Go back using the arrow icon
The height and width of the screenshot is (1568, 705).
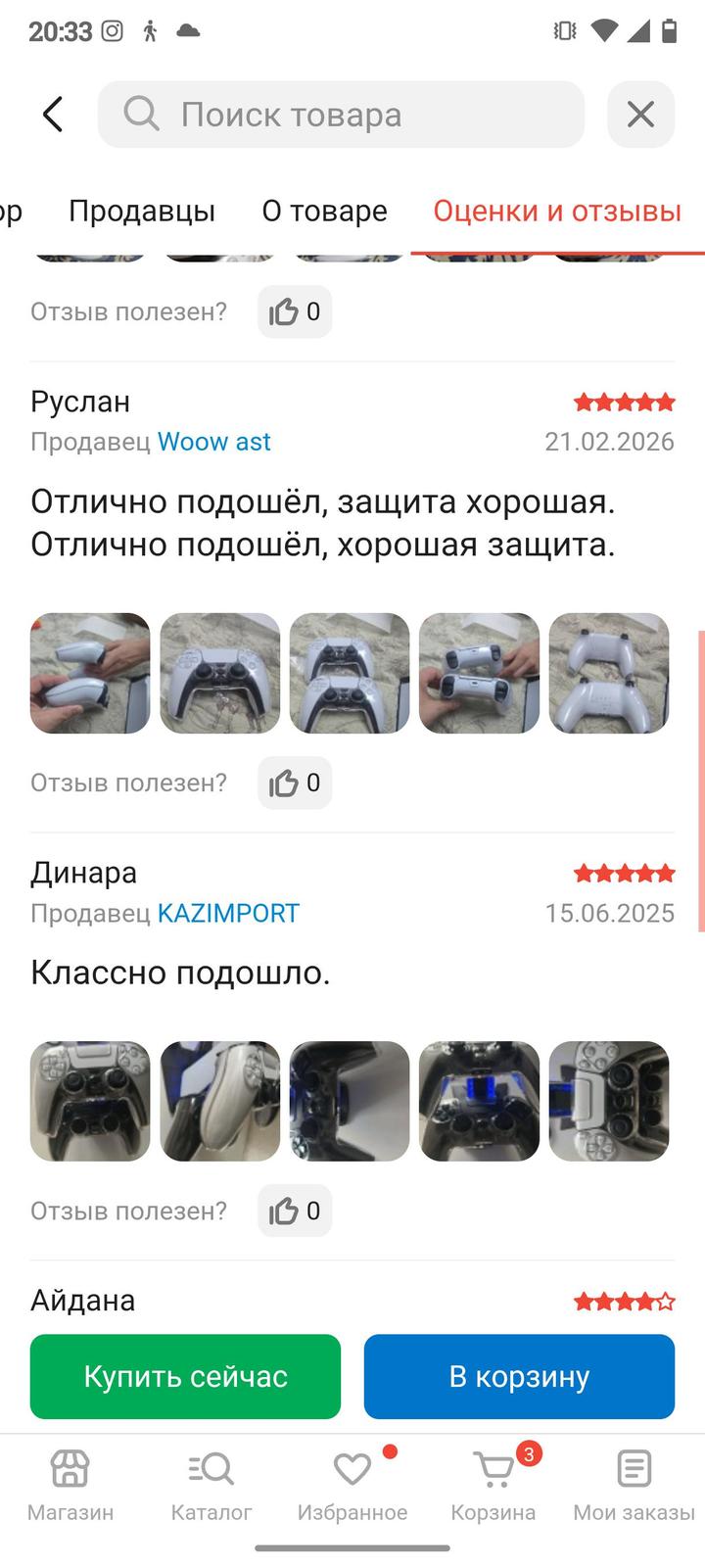pyautogui.click(x=53, y=115)
